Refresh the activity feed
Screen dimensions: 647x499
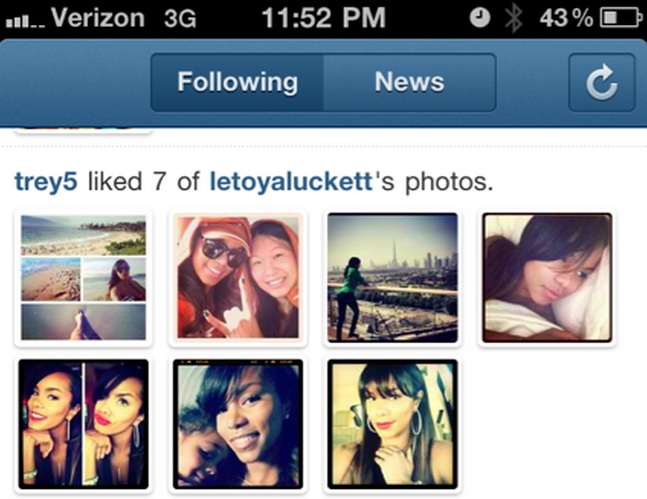[x=601, y=83]
